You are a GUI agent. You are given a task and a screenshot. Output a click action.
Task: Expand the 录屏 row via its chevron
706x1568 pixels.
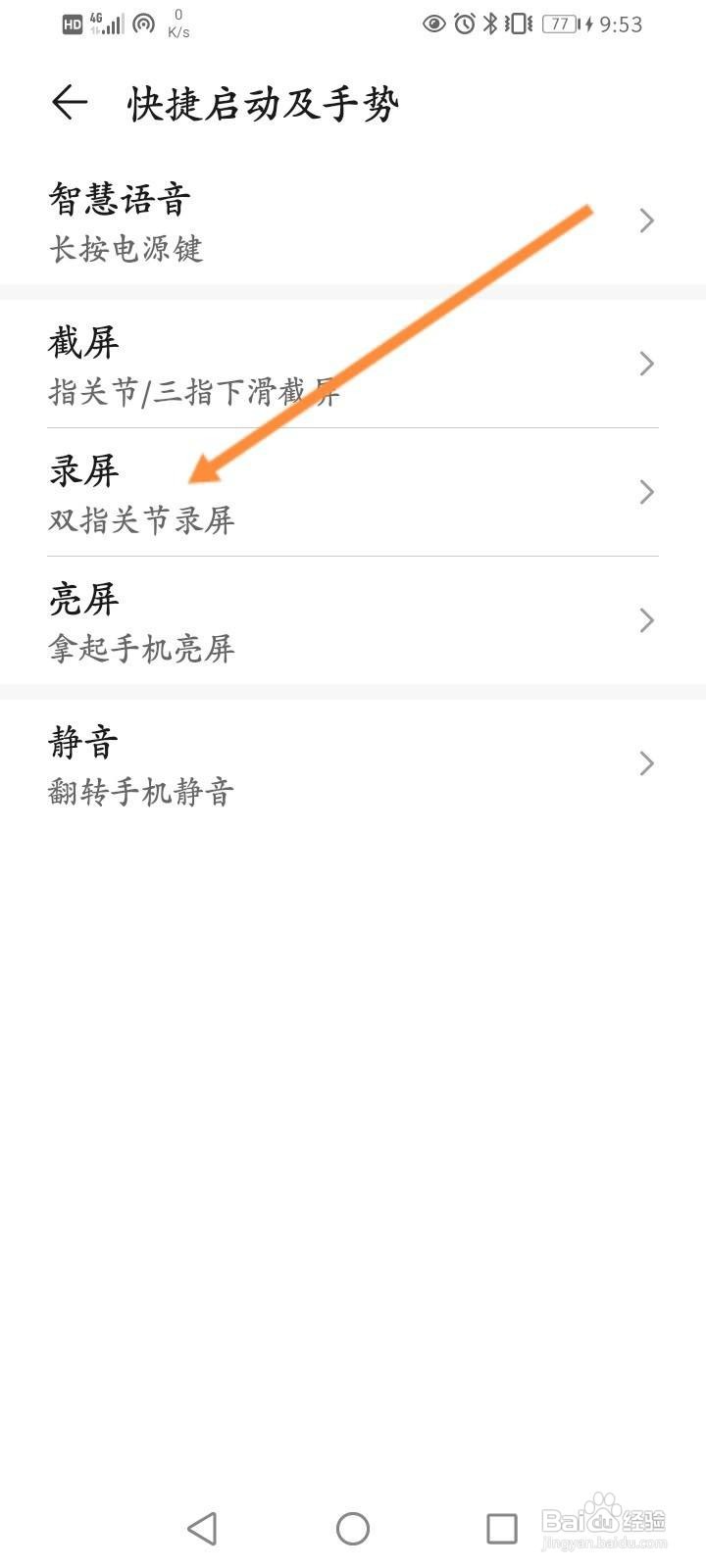(645, 493)
